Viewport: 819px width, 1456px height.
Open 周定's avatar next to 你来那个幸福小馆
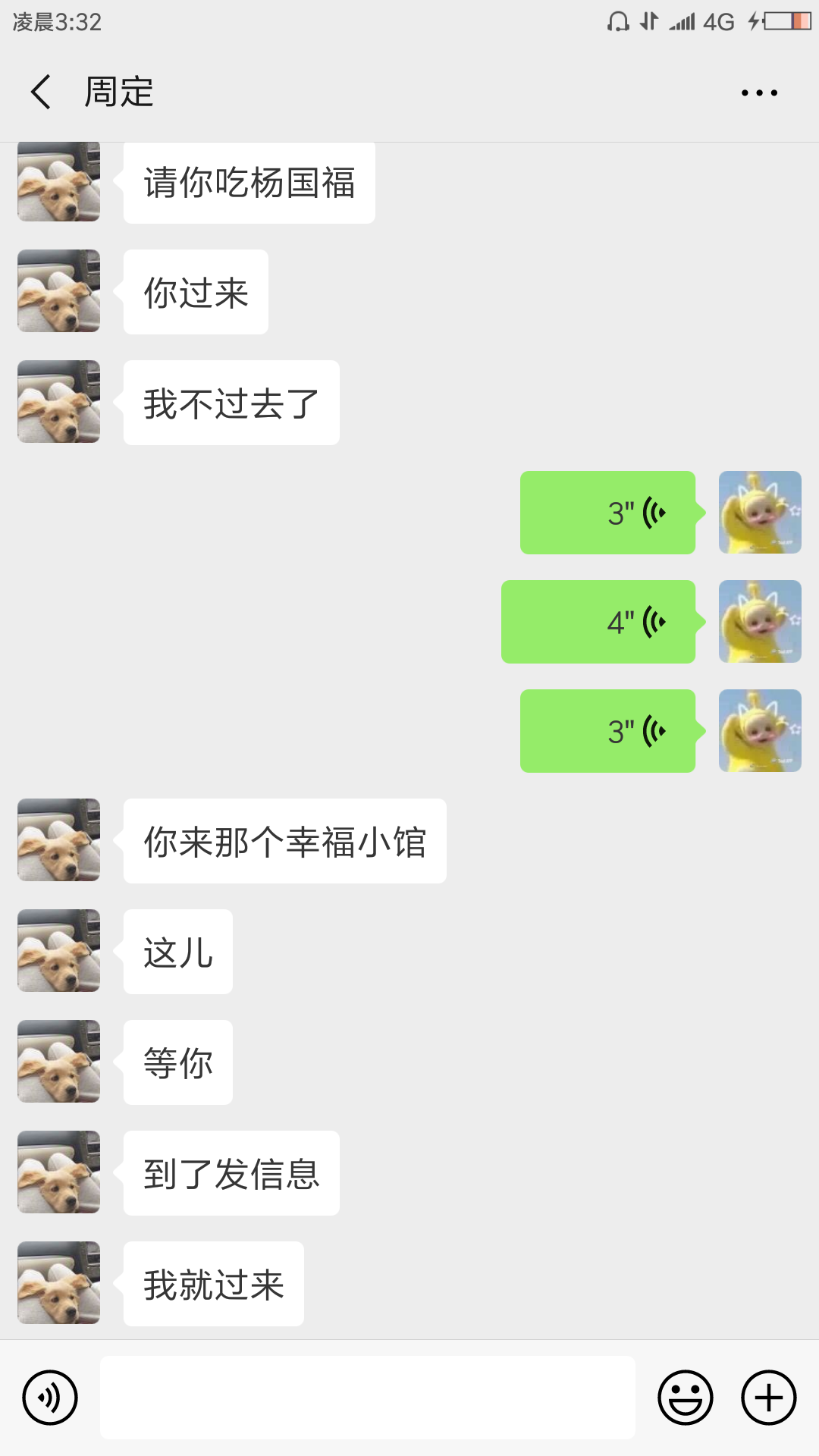click(59, 839)
